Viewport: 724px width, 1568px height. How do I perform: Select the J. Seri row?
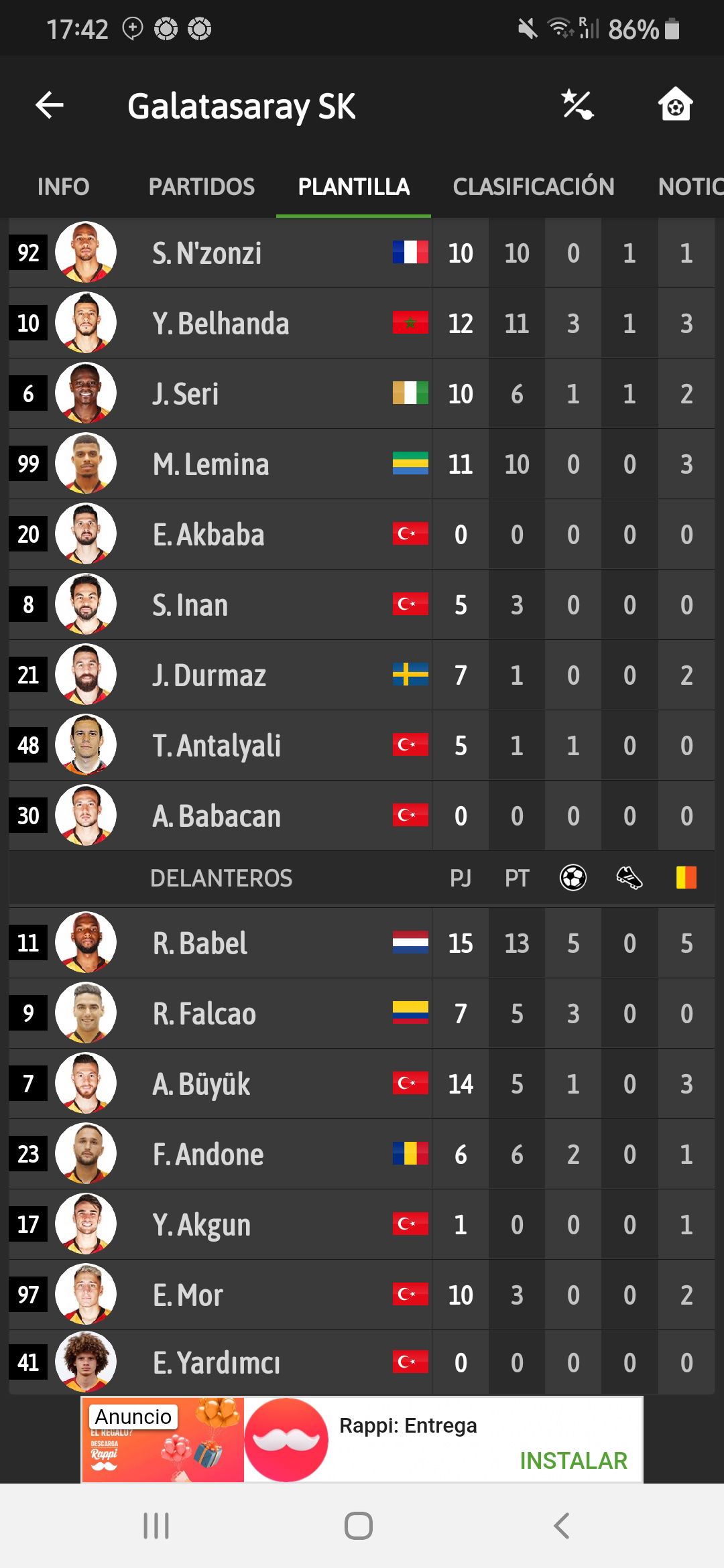pyautogui.click(x=362, y=393)
